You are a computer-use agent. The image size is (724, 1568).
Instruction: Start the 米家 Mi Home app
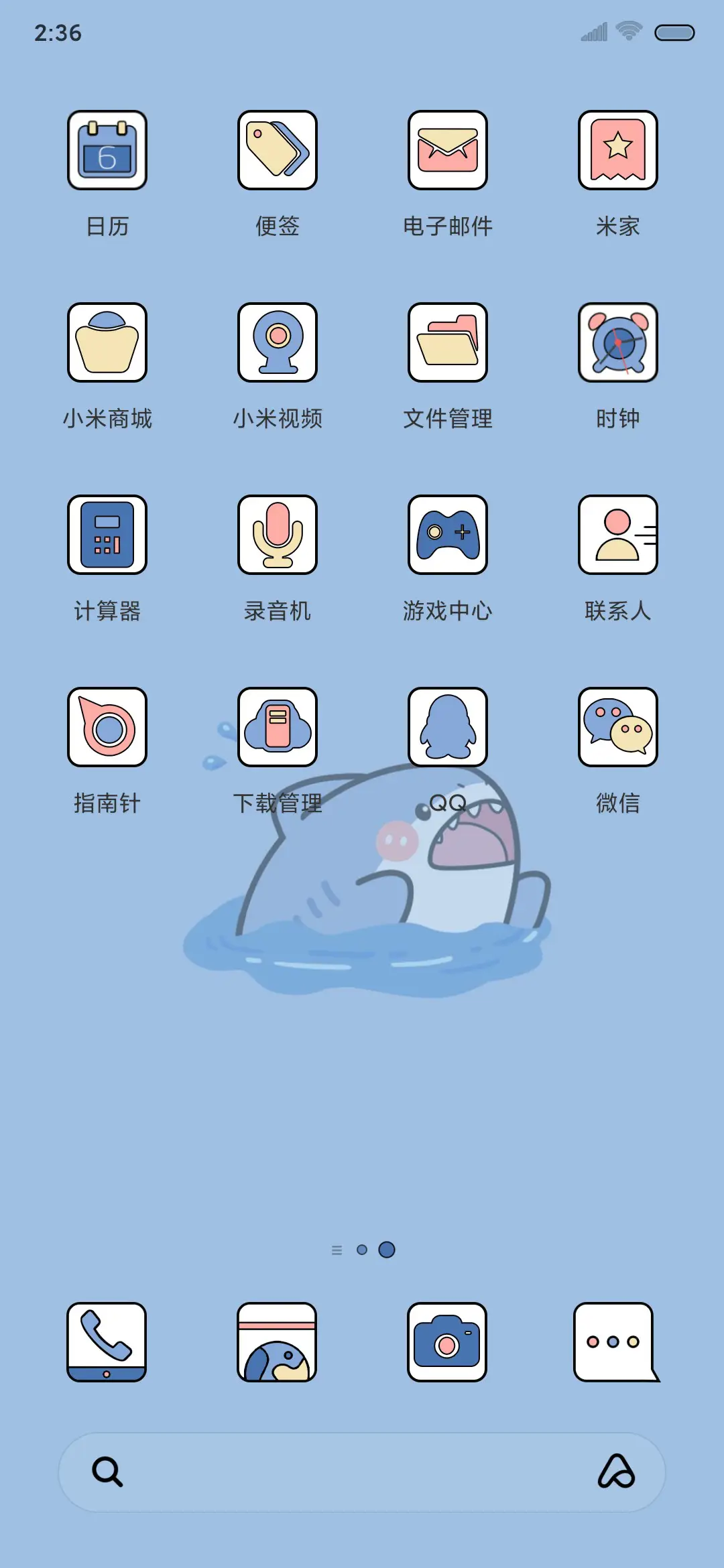click(617, 149)
